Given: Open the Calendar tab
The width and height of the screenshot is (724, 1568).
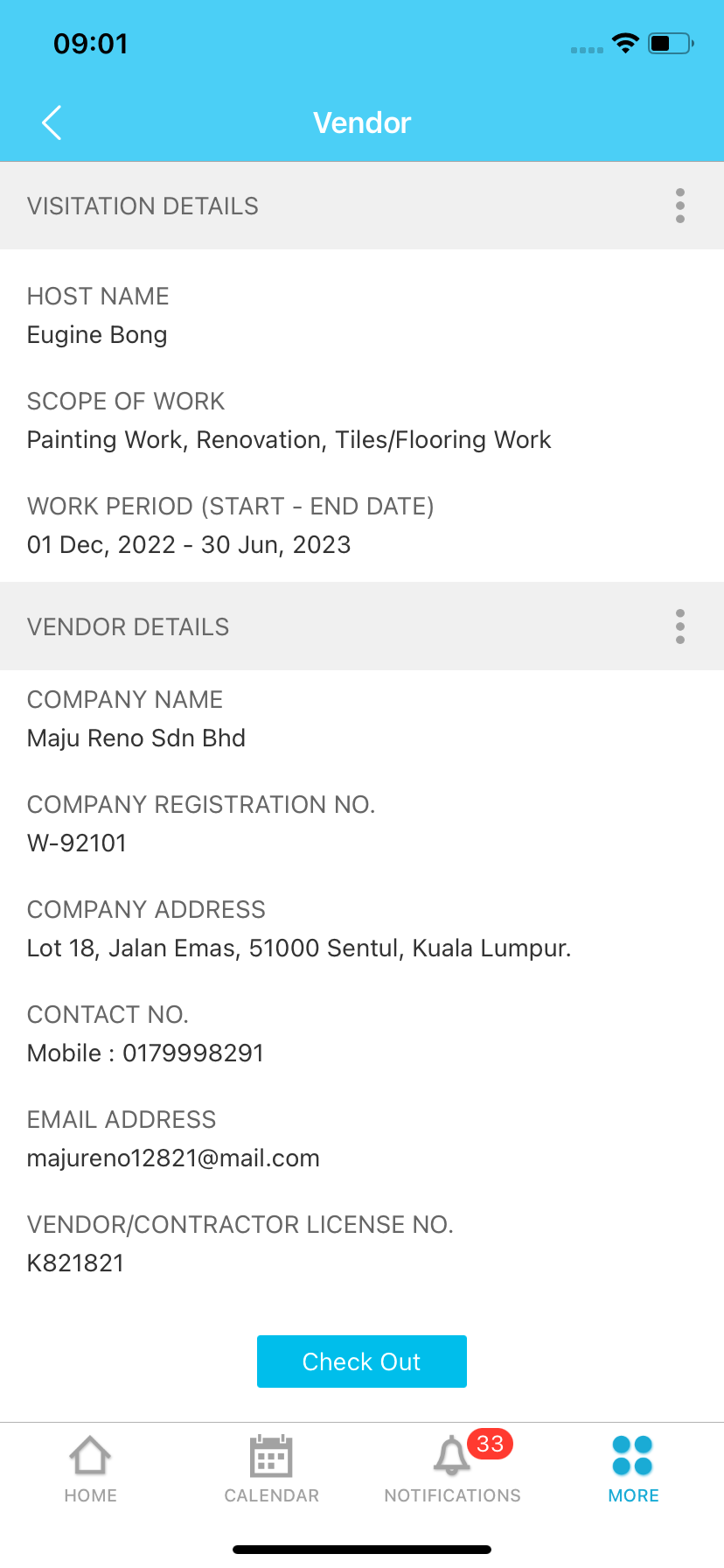Looking at the screenshot, I should (272, 1470).
